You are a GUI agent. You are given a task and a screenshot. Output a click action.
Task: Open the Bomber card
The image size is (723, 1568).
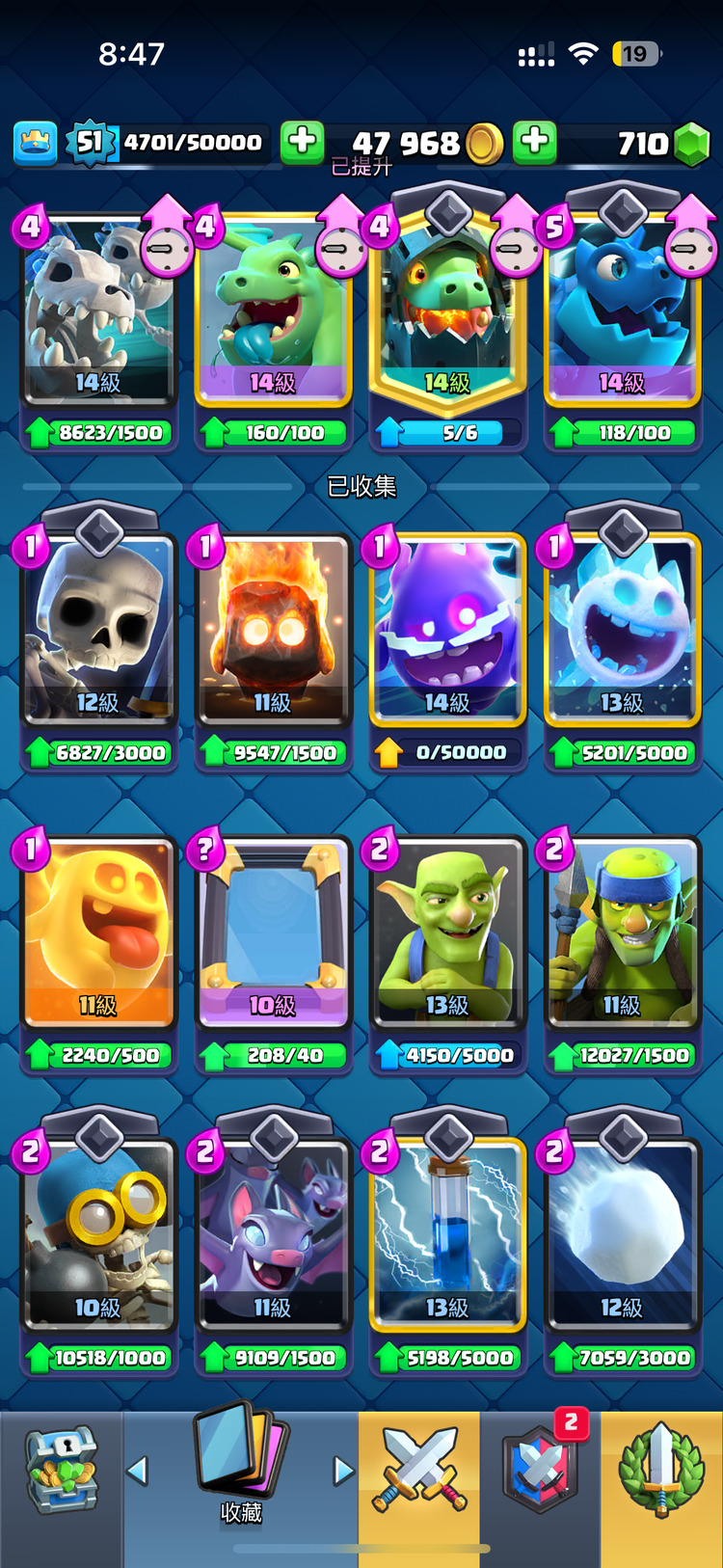pos(98,1234)
